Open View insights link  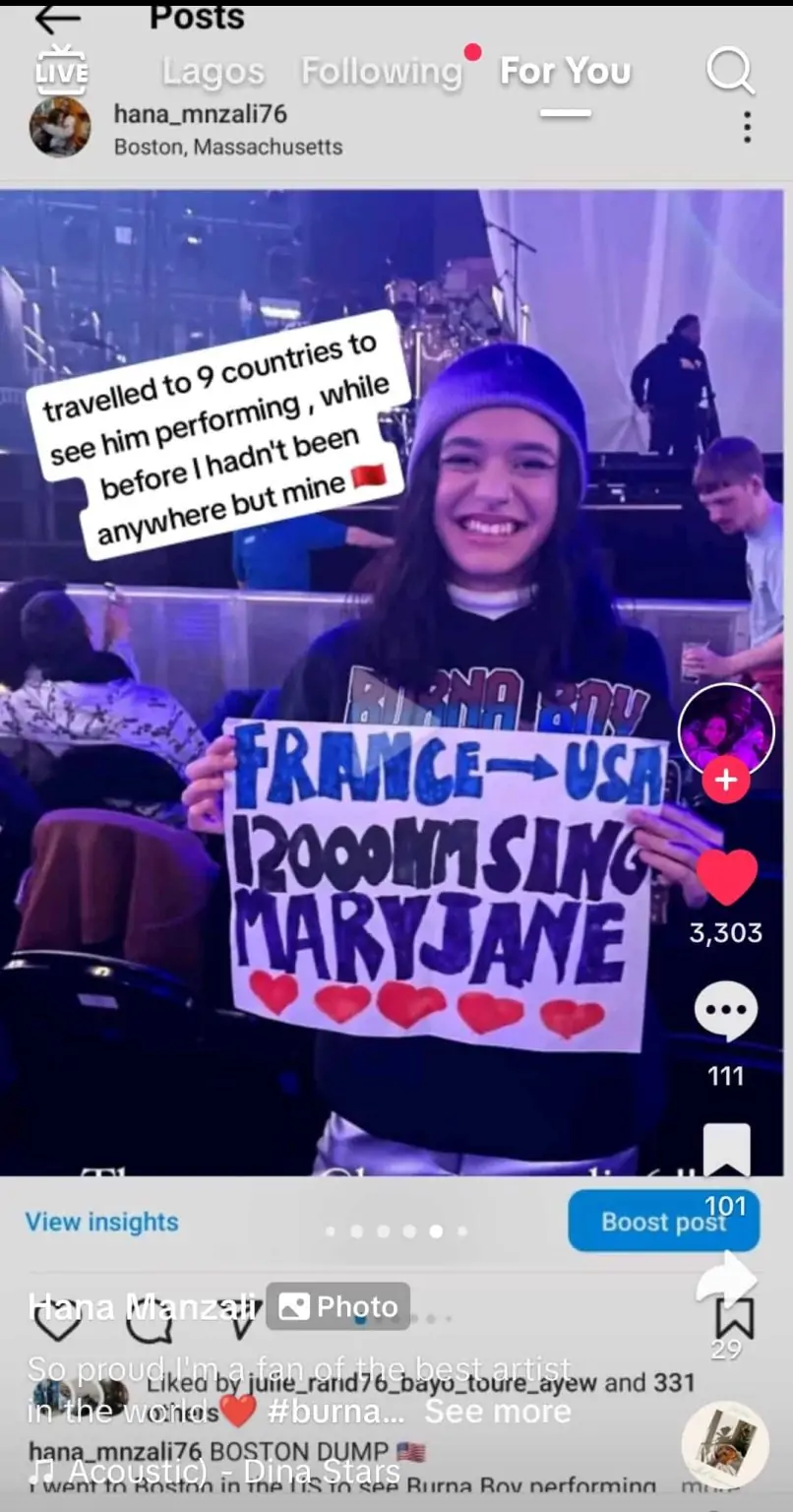102,1222
